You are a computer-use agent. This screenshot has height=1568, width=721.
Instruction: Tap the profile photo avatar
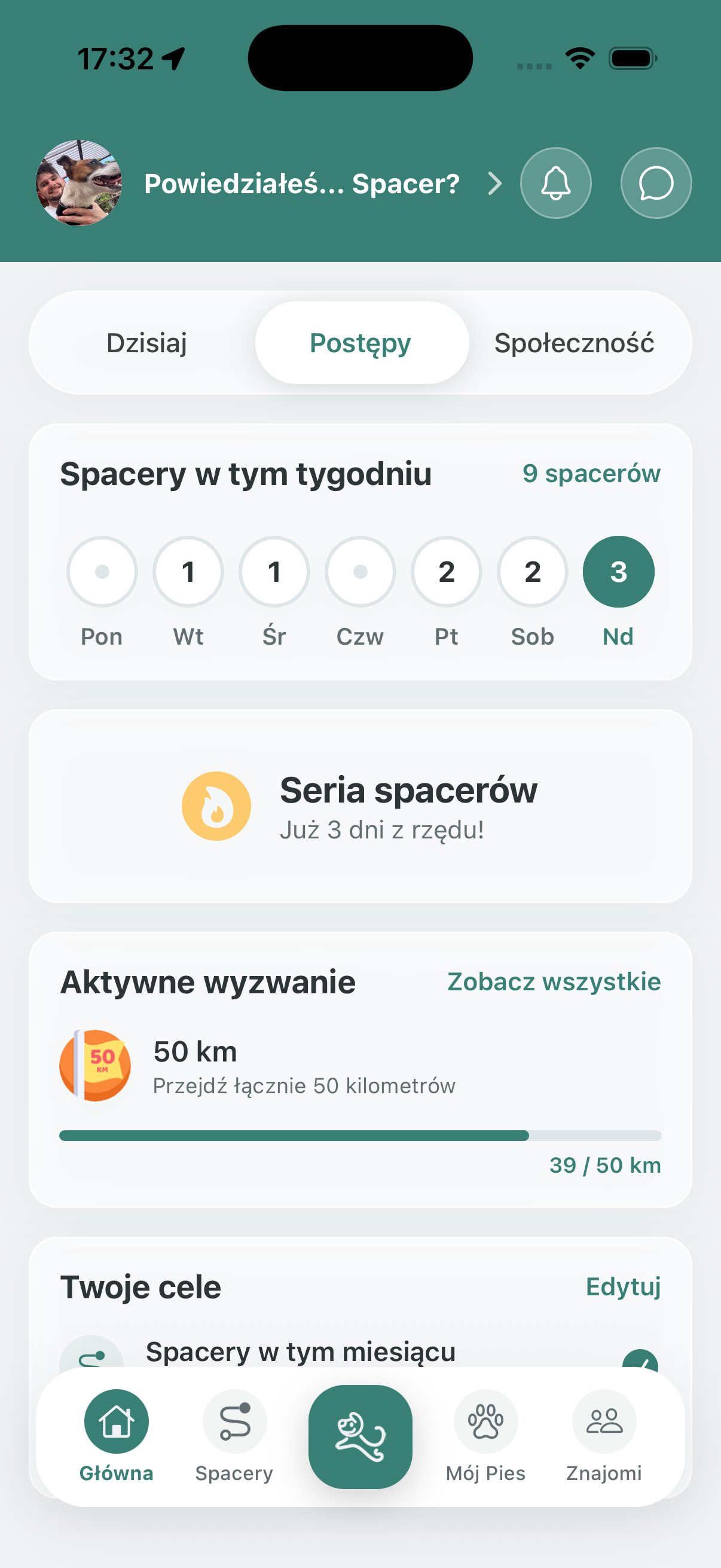click(79, 182)
